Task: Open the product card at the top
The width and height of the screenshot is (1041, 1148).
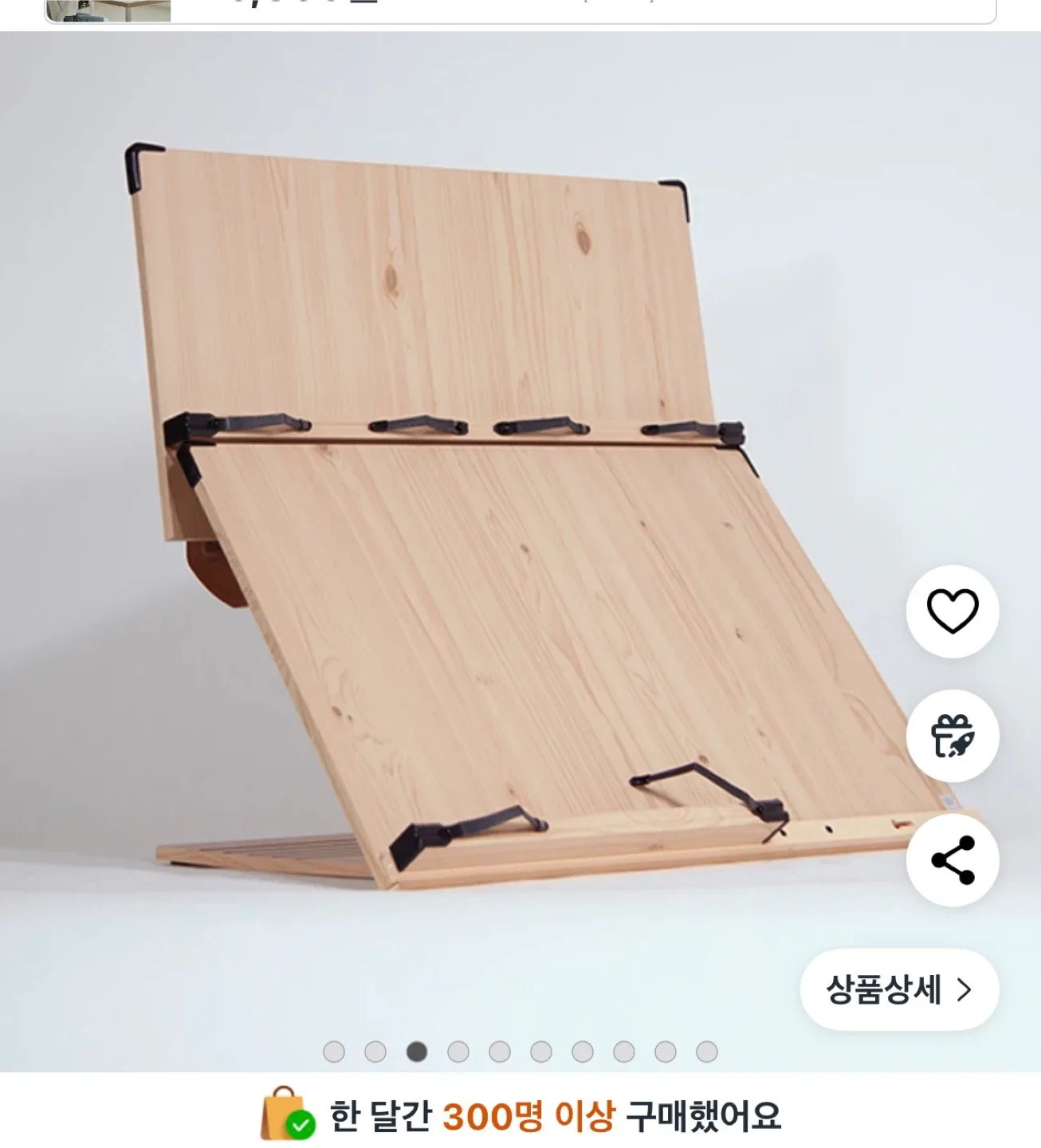Action: 520,10
